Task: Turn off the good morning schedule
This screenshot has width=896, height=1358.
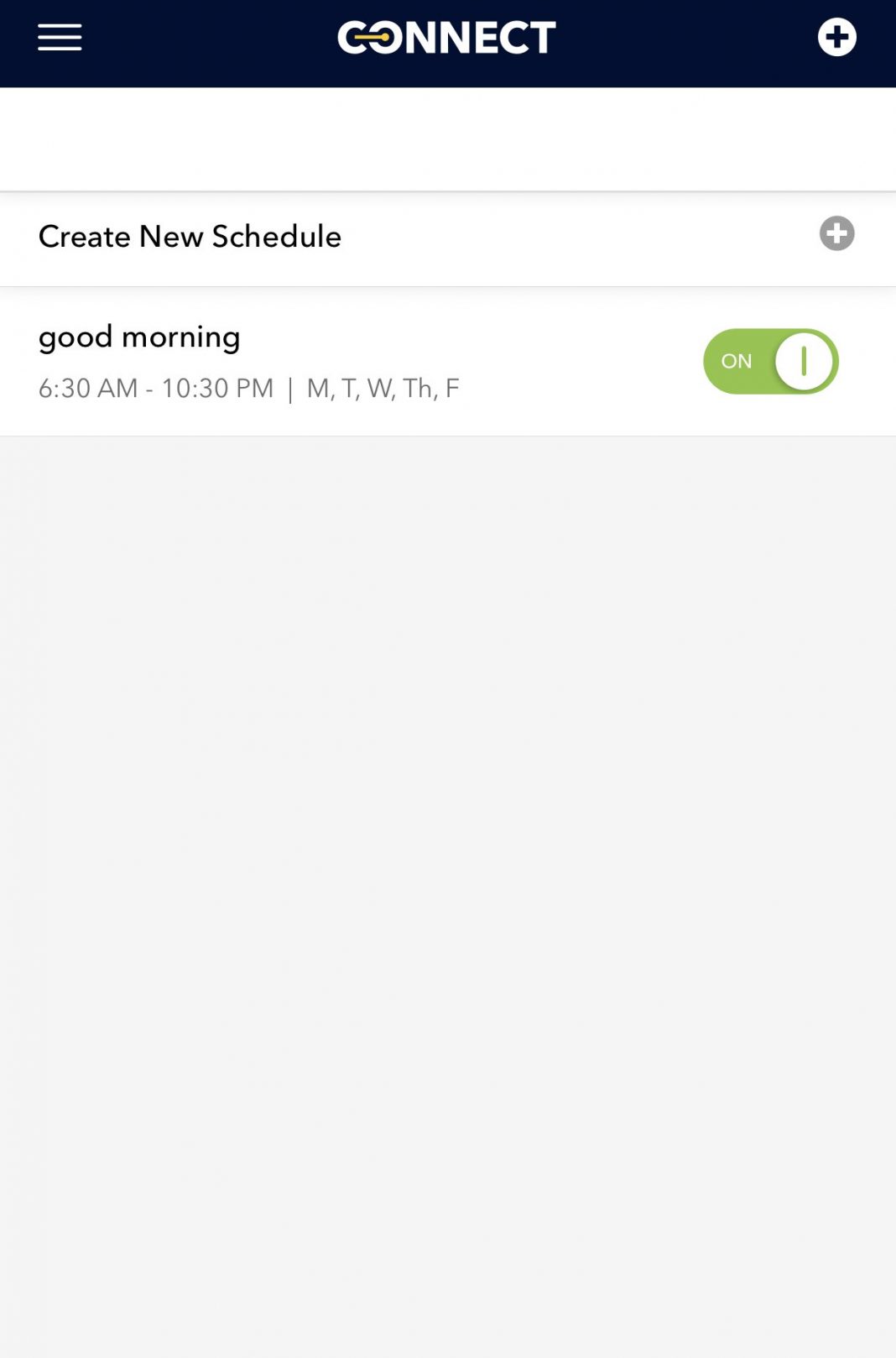Action: (770, 362)
